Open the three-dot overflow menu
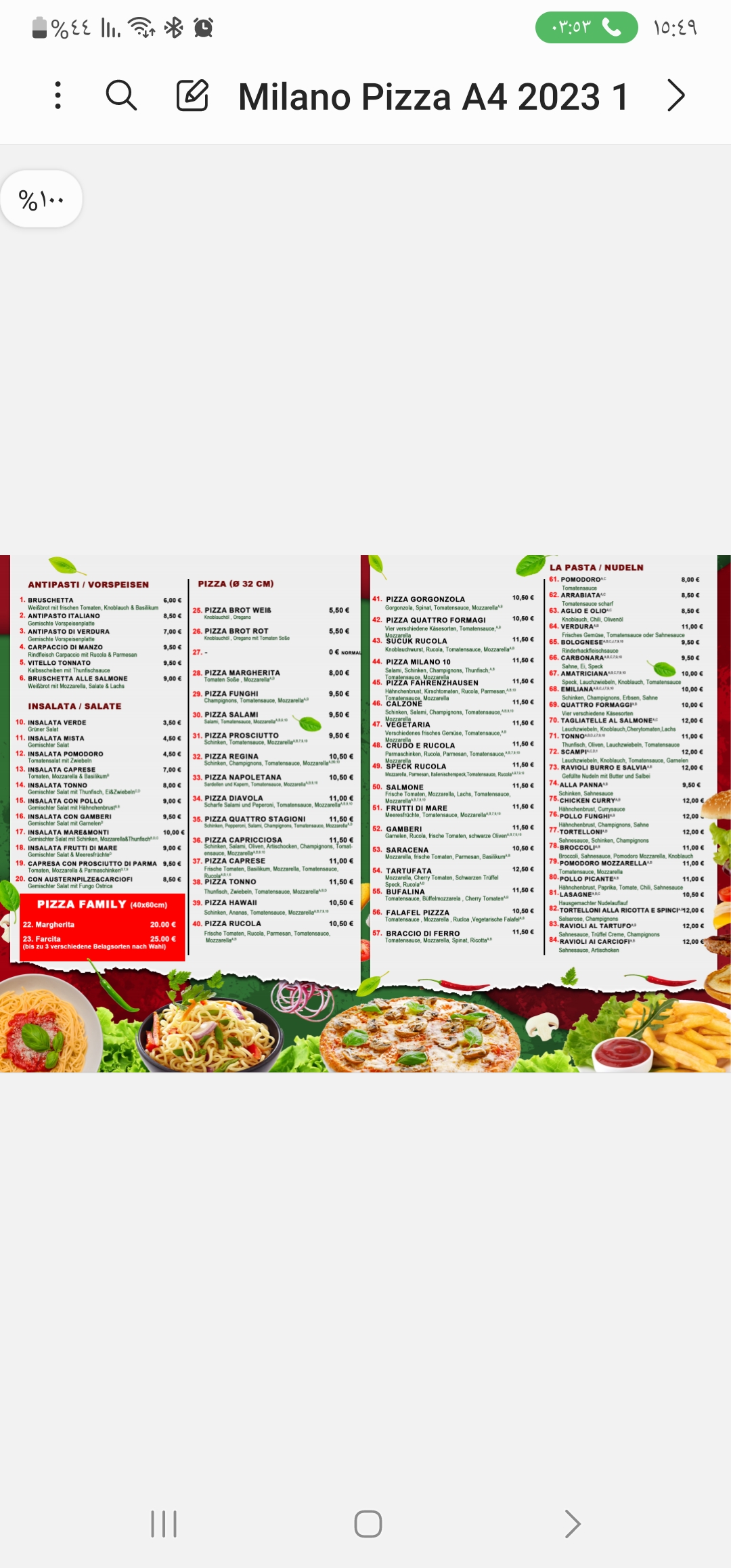 click(58, 95)
